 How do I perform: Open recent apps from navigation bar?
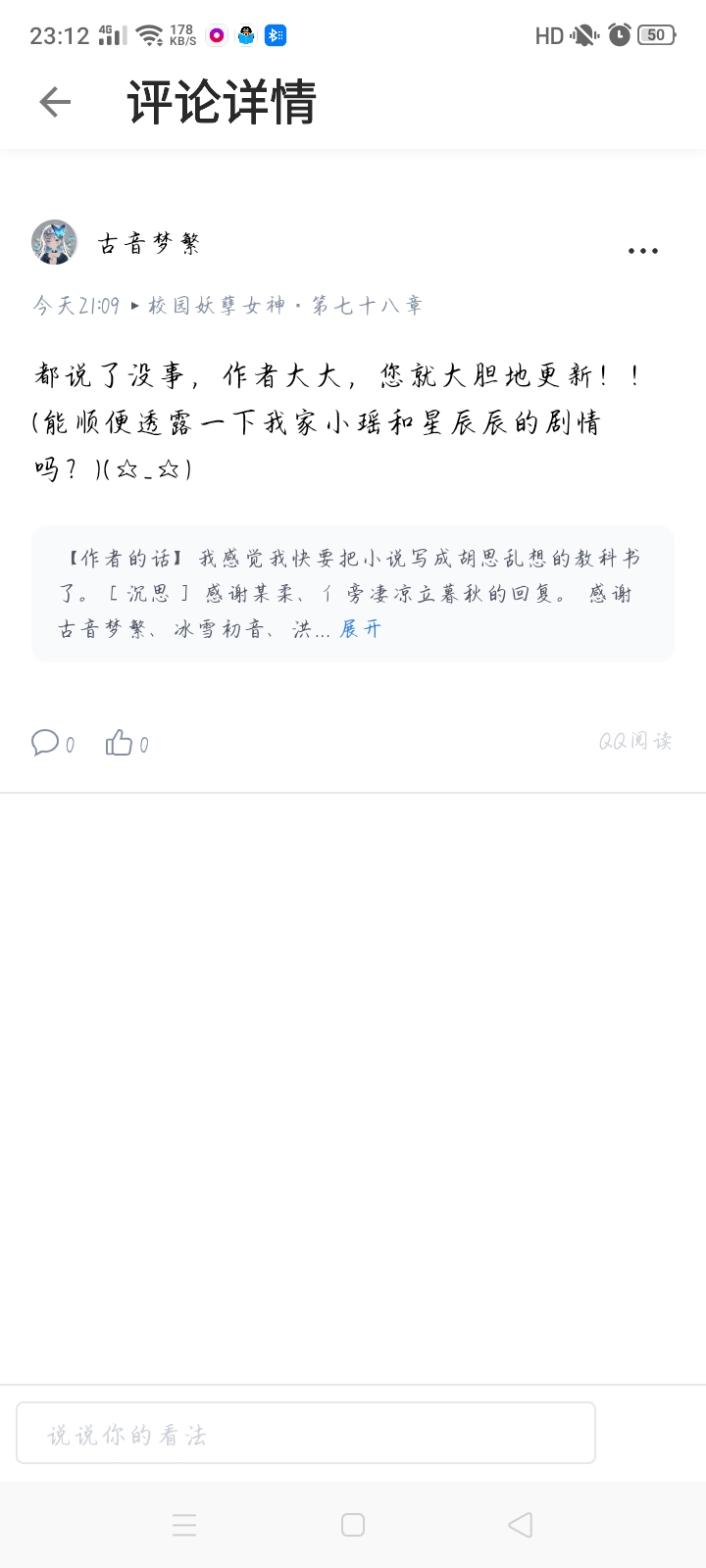pos(184,1525)
